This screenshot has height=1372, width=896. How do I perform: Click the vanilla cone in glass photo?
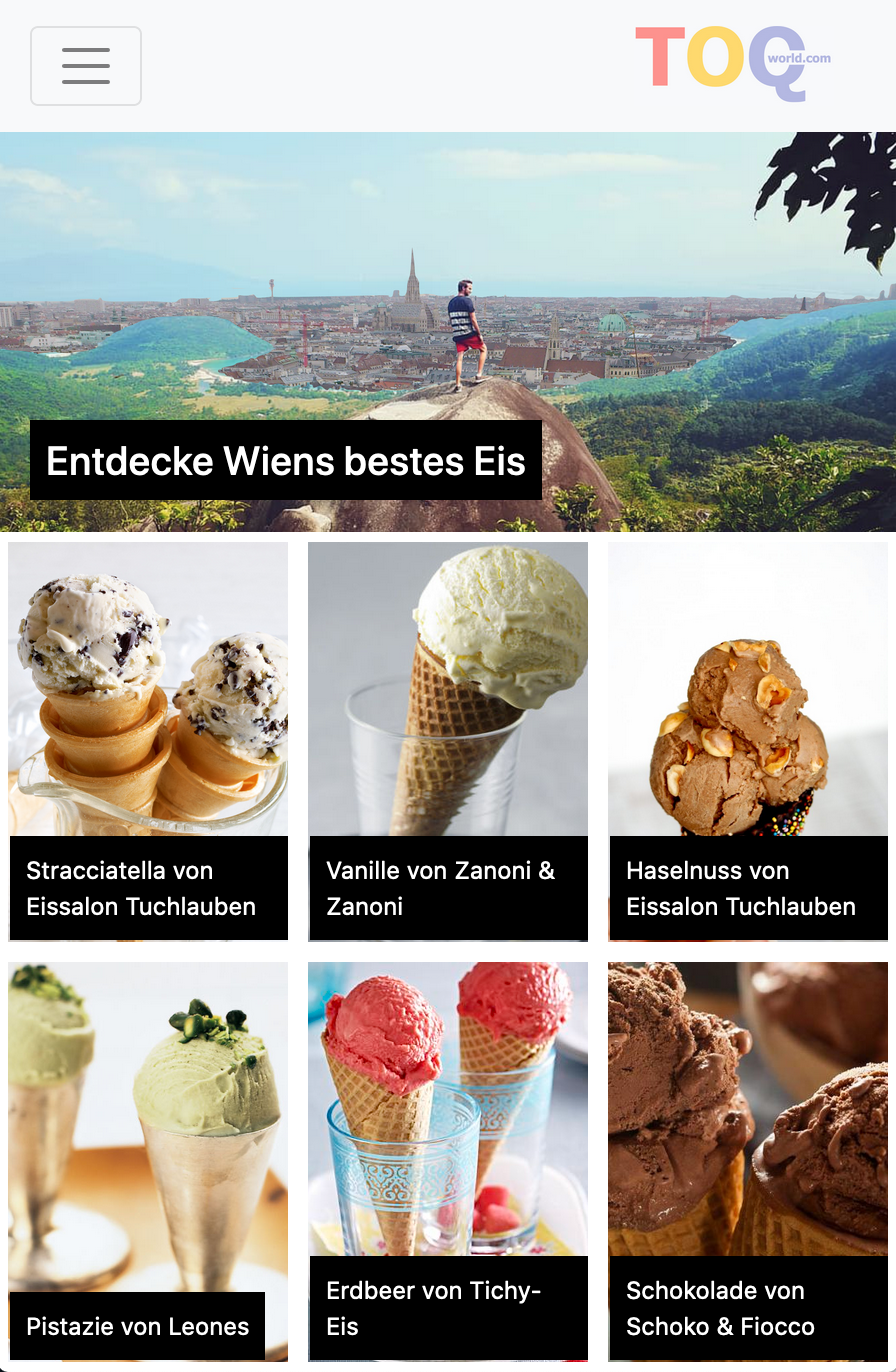point(448,690)
